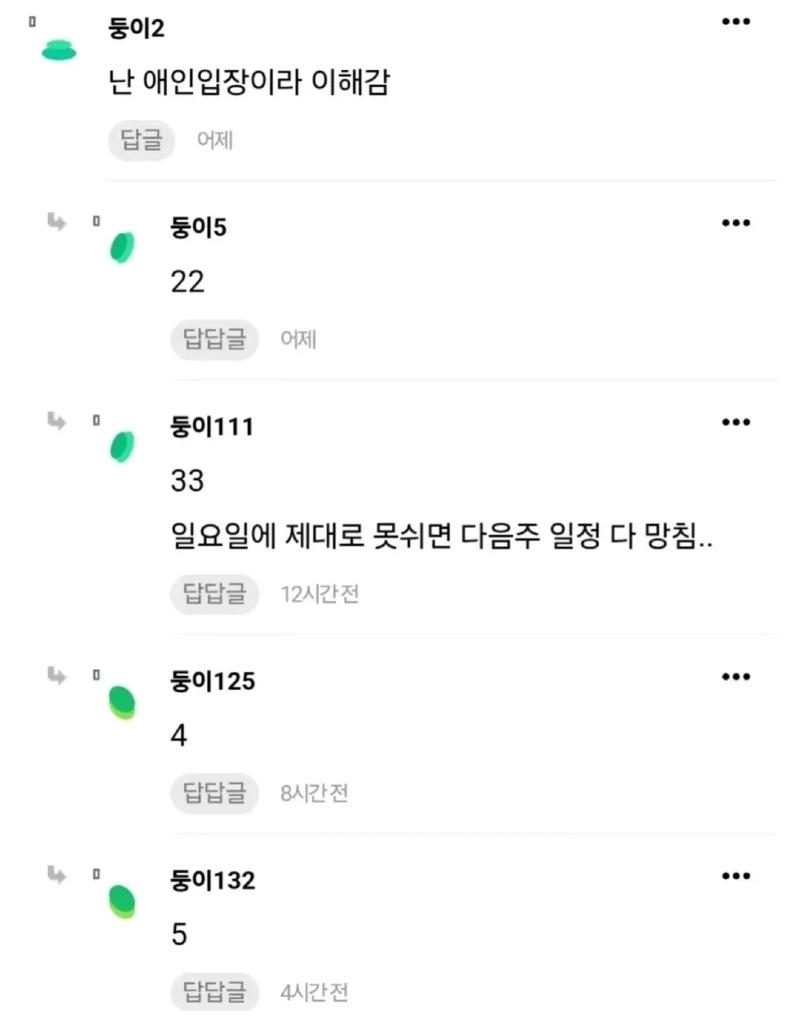Click 둥이5's profile avatar icon
800x1018 pixels.
point(123,247)
